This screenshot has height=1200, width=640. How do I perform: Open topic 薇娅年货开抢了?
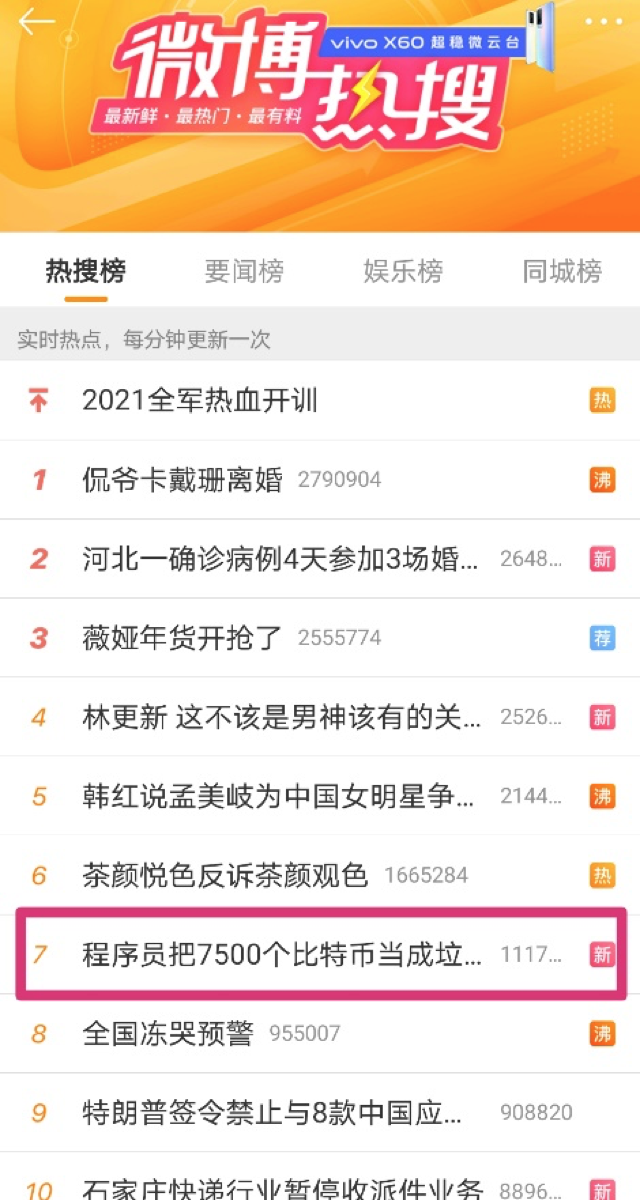[183, 638]
